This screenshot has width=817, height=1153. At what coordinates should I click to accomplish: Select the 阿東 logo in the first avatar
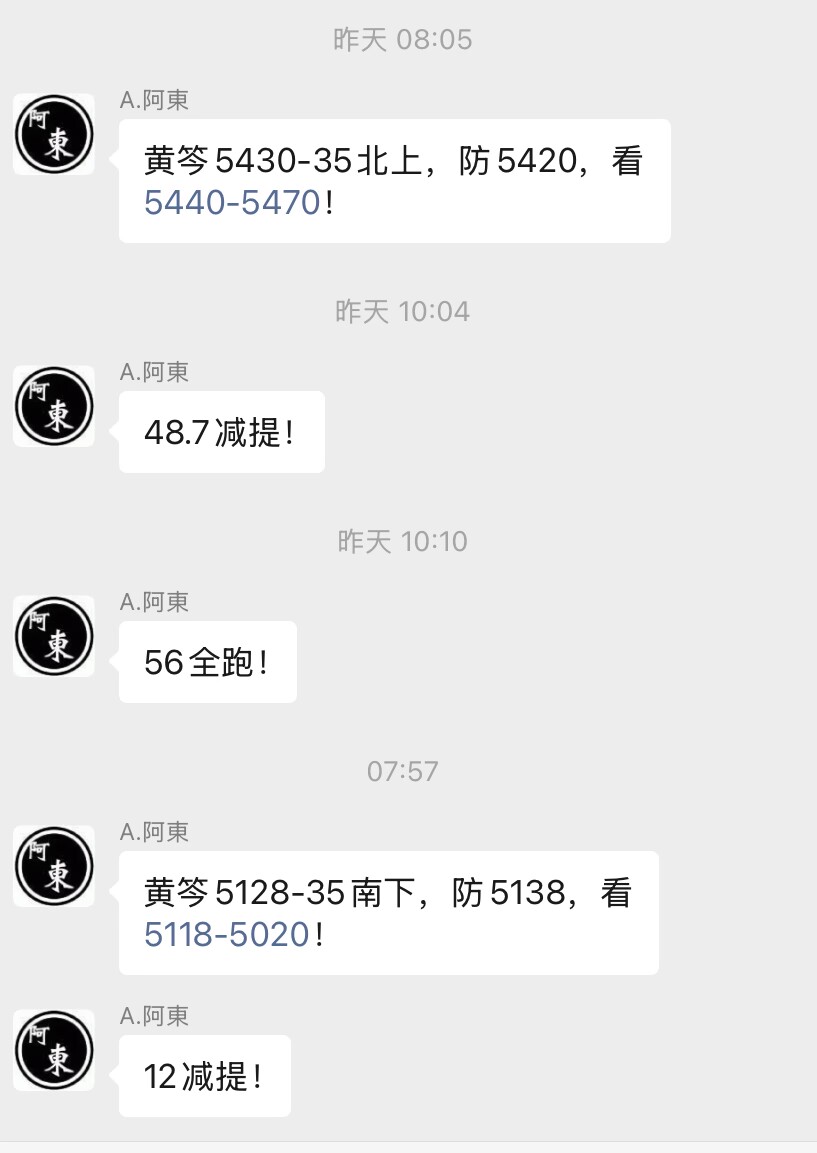pyautogui.click(x=53, y=133)
